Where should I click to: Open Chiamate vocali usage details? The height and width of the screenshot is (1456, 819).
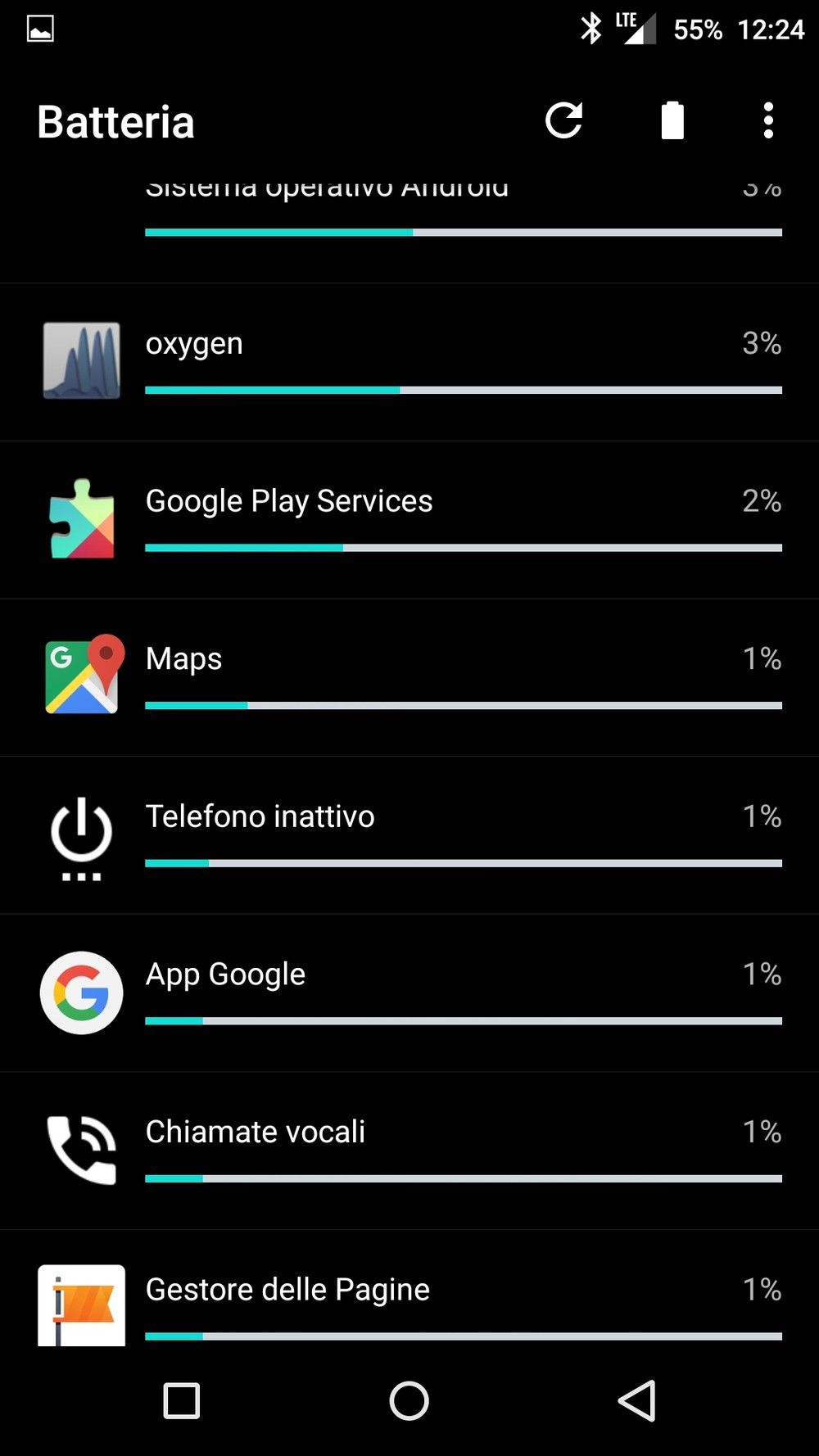[x=409, y=1151]
